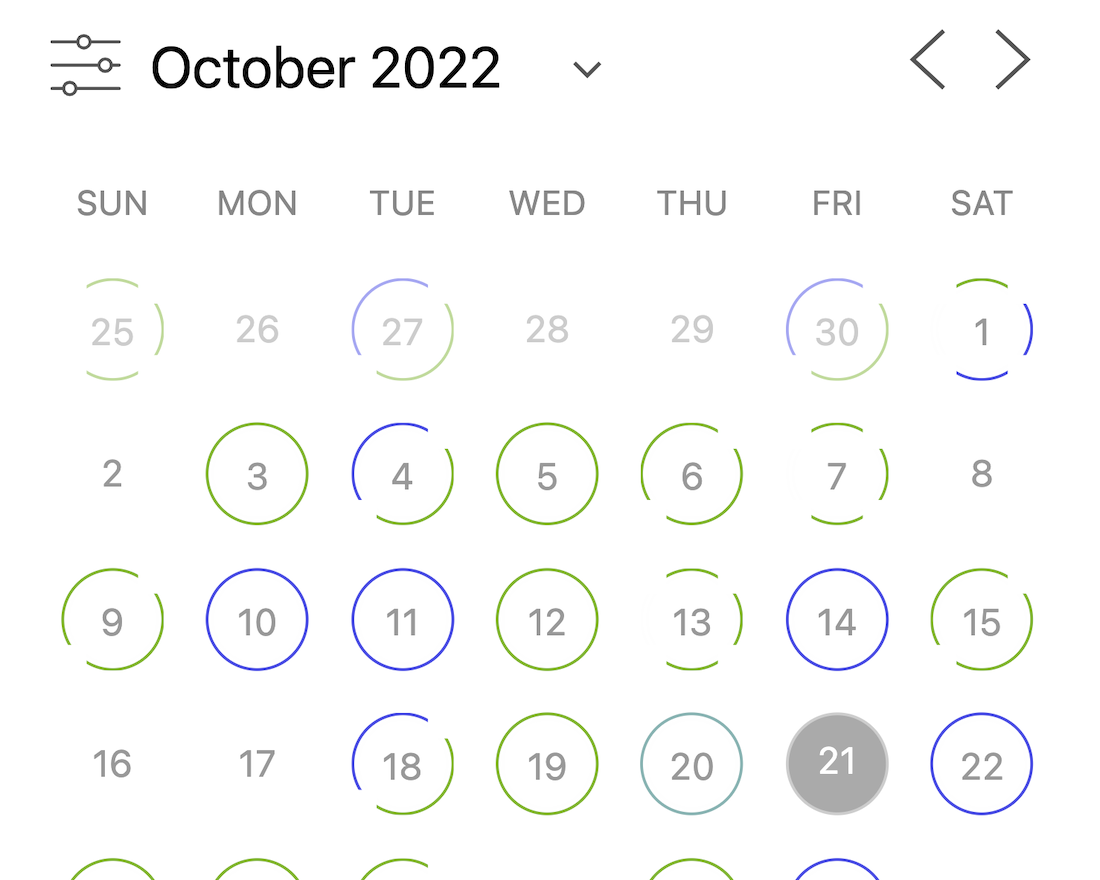Select September 30 from the previous month

pos(837,330)
